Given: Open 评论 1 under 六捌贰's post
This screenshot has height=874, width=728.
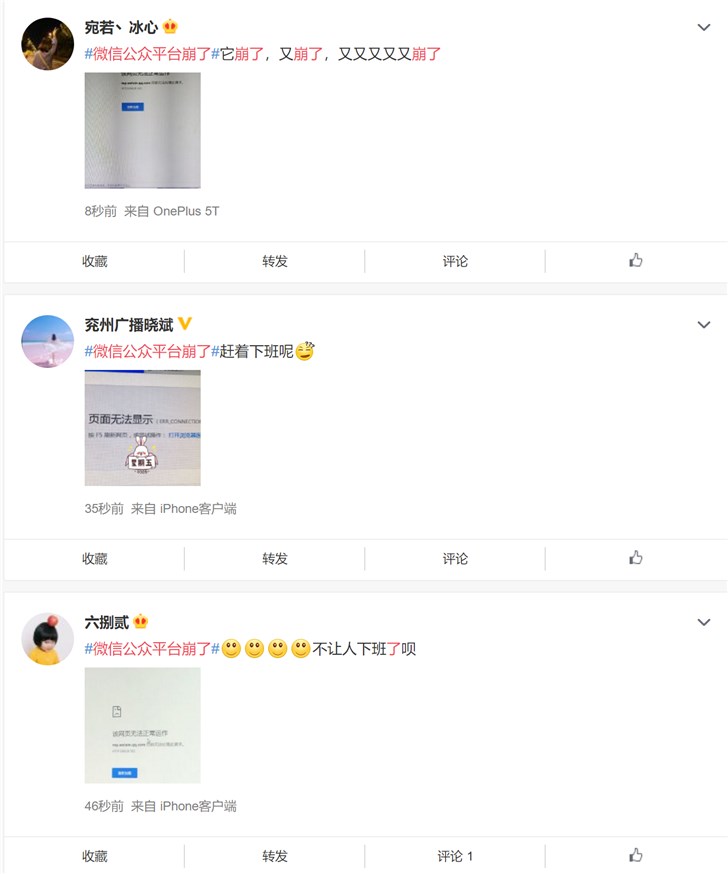Looking at the screenshot, I should pos(455,856).
